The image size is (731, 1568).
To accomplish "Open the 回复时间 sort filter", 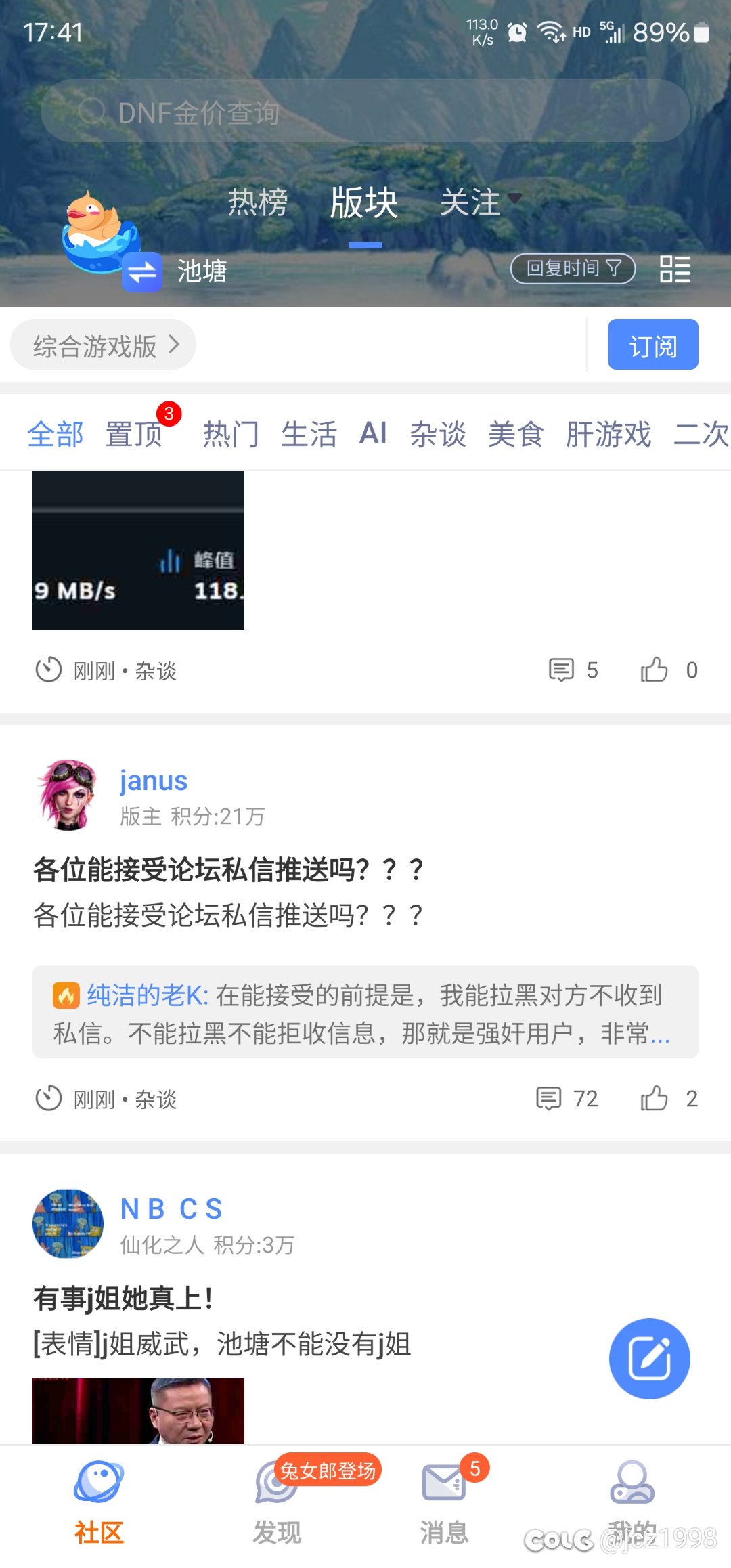I will [x=573, y=269].
